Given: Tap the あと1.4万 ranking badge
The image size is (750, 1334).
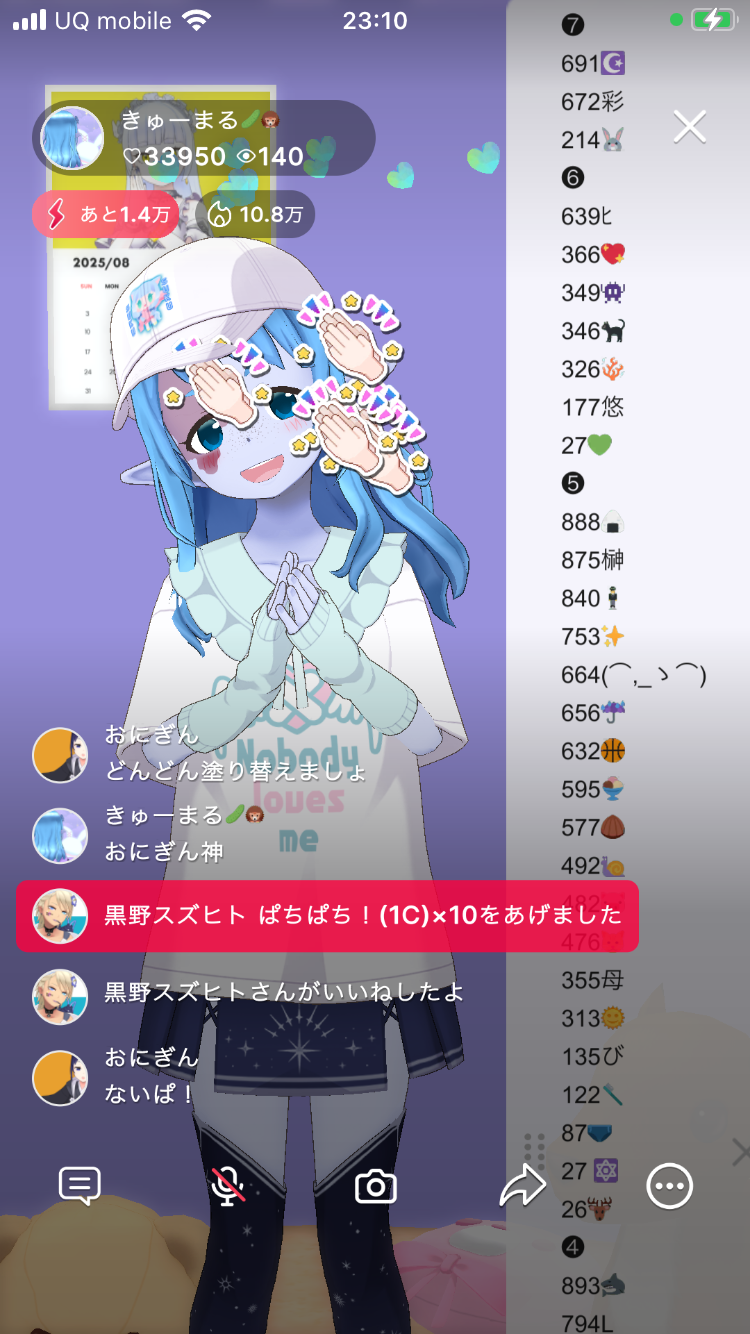Looking at the screenshot, I should pos(106,214).
